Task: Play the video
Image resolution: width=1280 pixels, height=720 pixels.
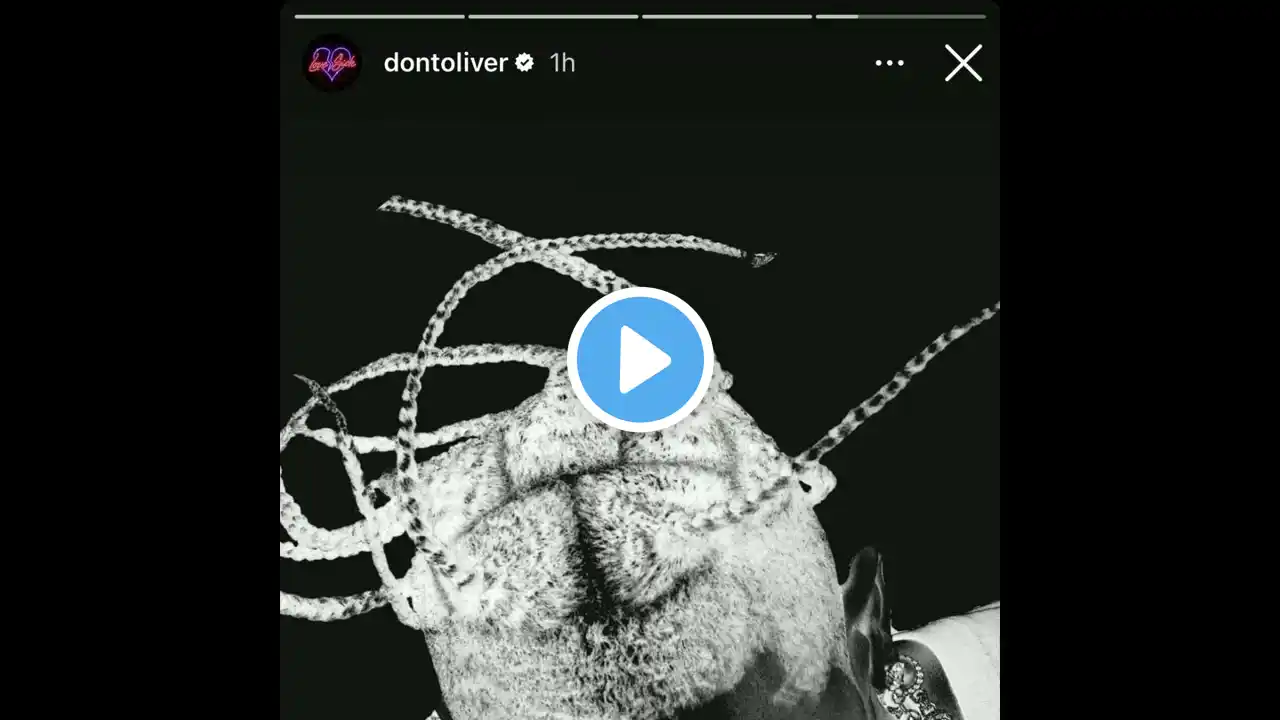Action: pos(640,360)
